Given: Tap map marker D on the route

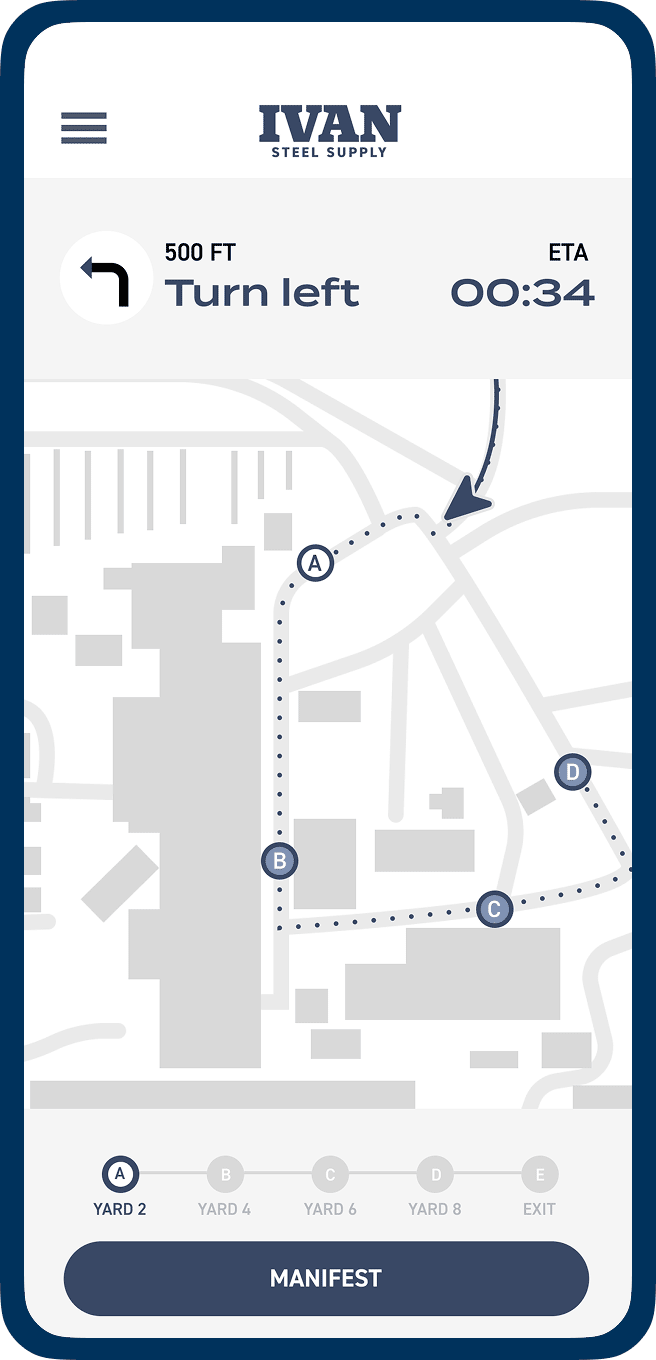Looking at the screenshot, I should [x=573, y=772].
